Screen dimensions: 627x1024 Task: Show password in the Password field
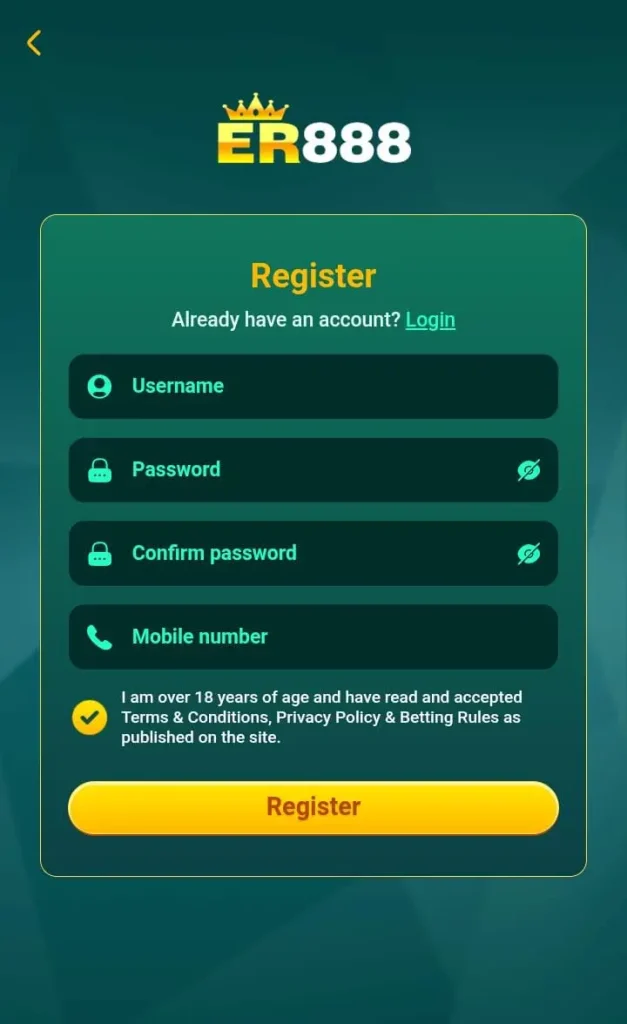pos(528,470)
